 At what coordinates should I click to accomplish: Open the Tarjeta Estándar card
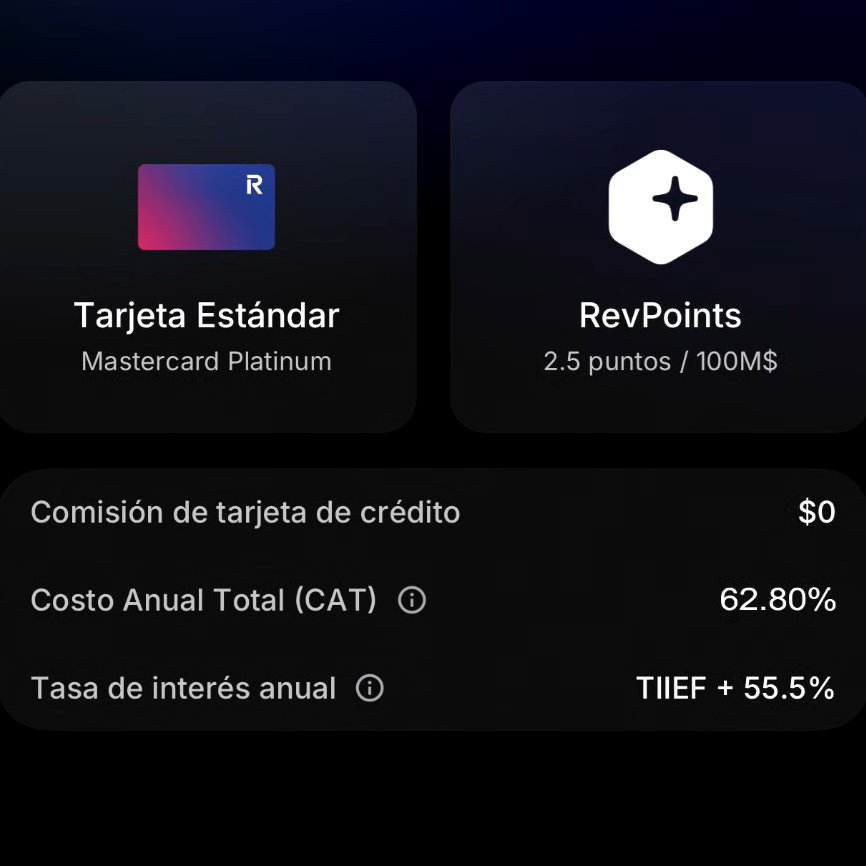point(206,257)
